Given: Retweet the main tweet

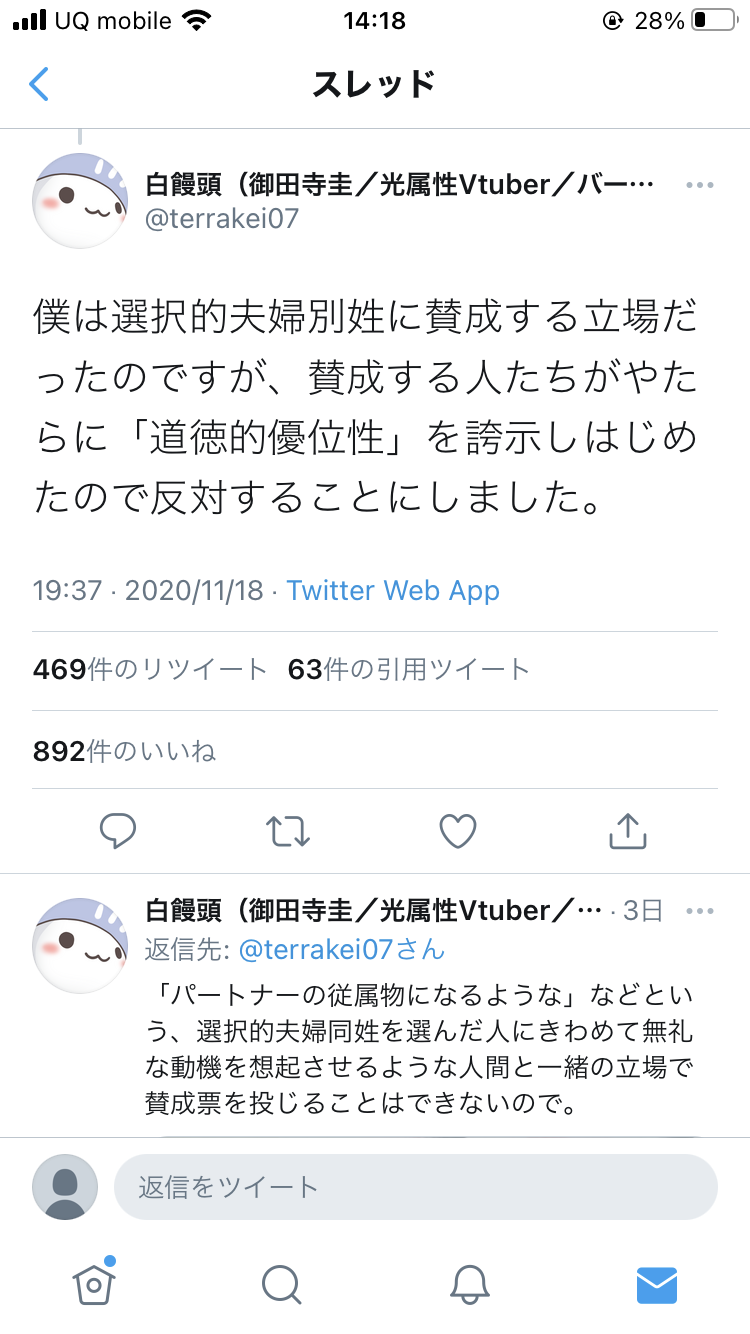Looking at the screenshot, I should (x=288, y=830).
